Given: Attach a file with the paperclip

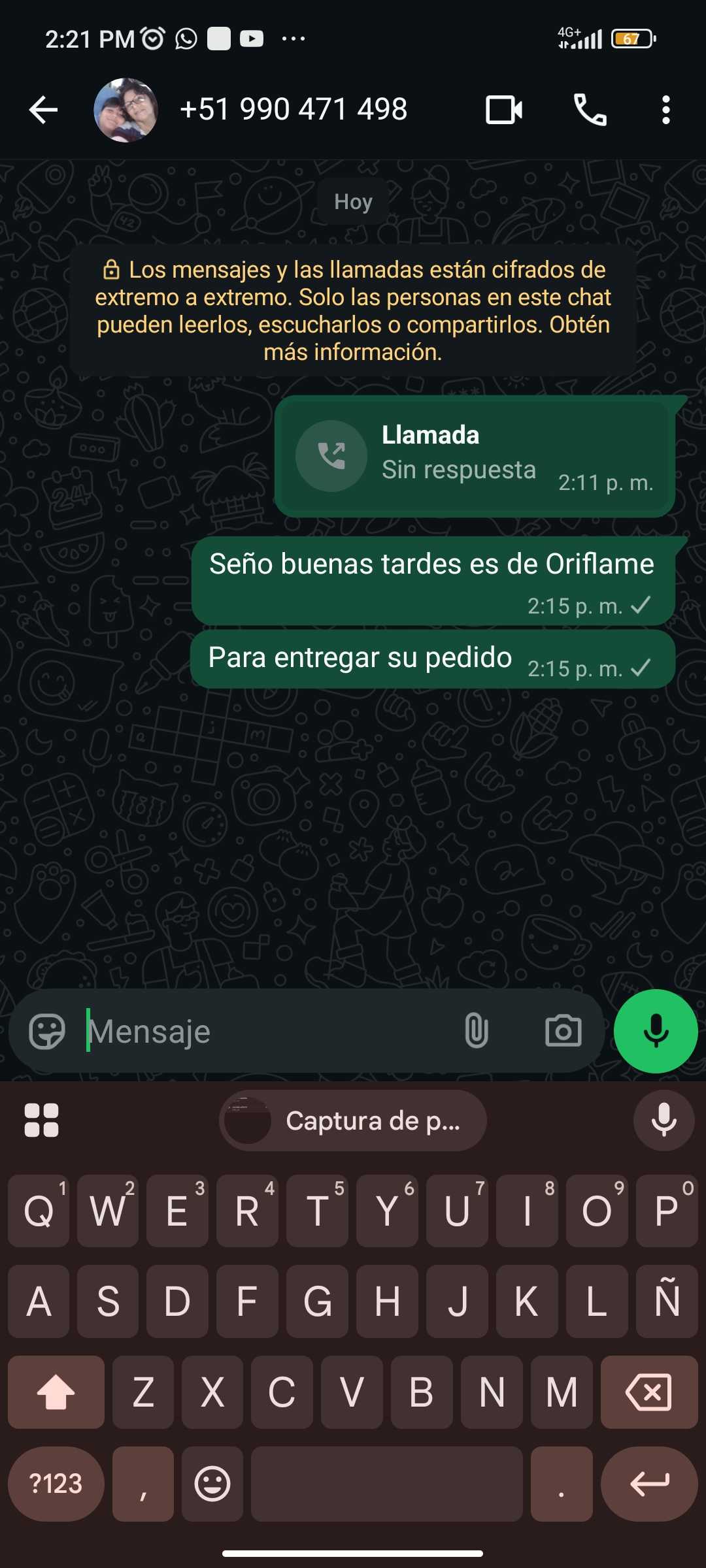Looking at the screenshot, I should pos(477,1032).
